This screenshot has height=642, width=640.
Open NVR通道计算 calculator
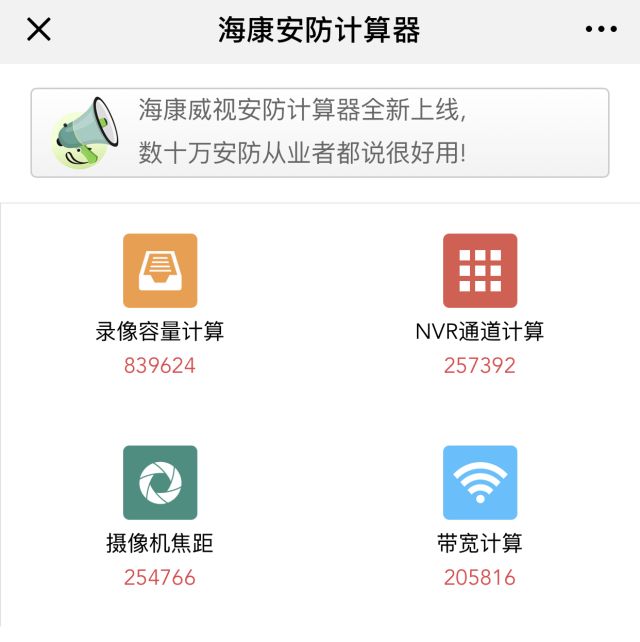tap(480, 271)
